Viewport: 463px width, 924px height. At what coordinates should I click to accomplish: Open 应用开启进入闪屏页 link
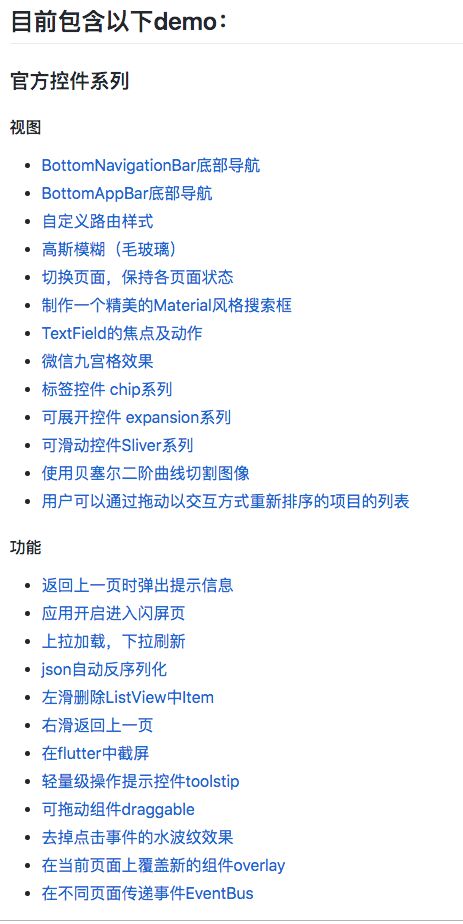click(x=114, y=613)
